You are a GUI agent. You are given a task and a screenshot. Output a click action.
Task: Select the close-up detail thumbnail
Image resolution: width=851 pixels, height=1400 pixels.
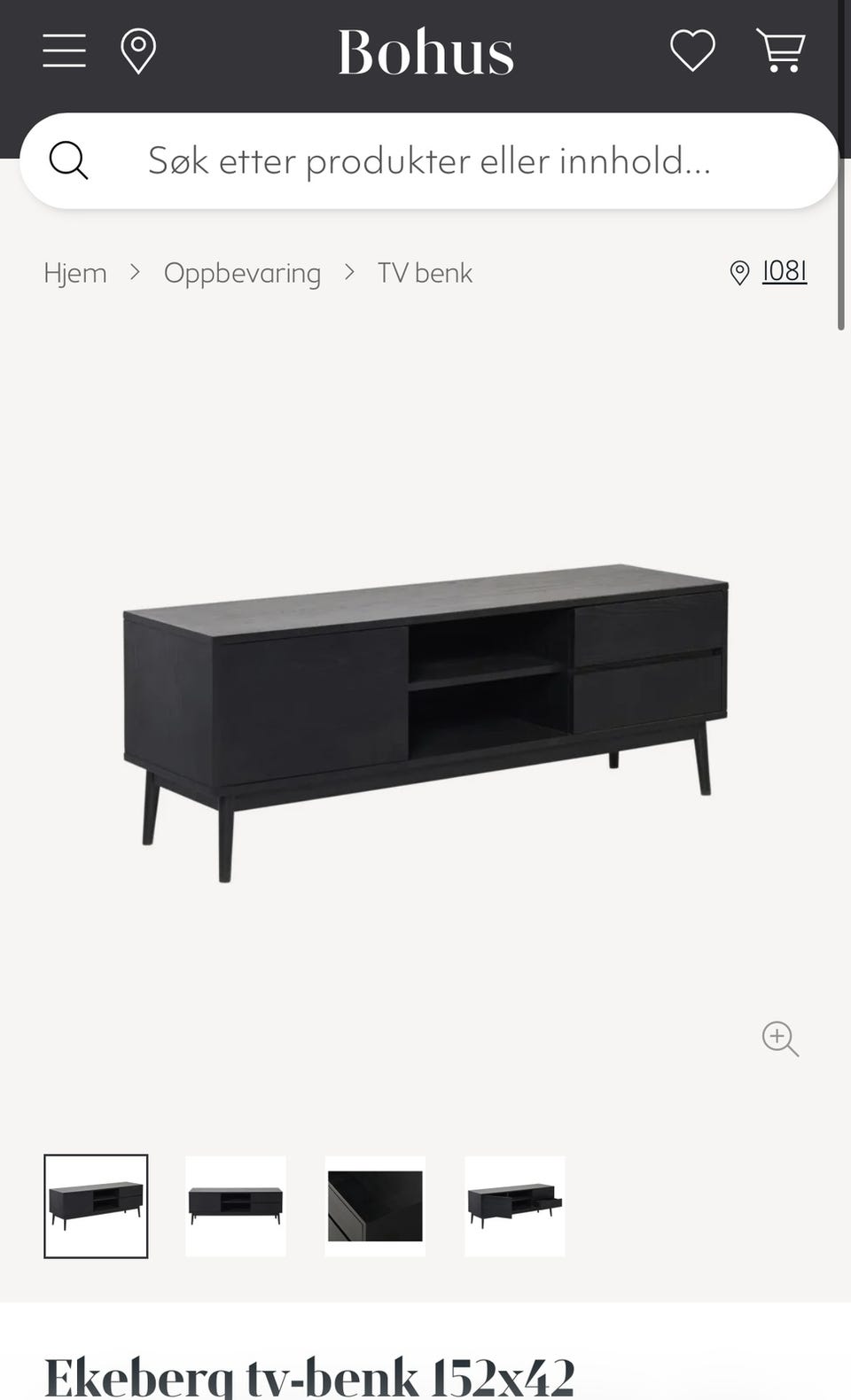[x=375, y=1206]
